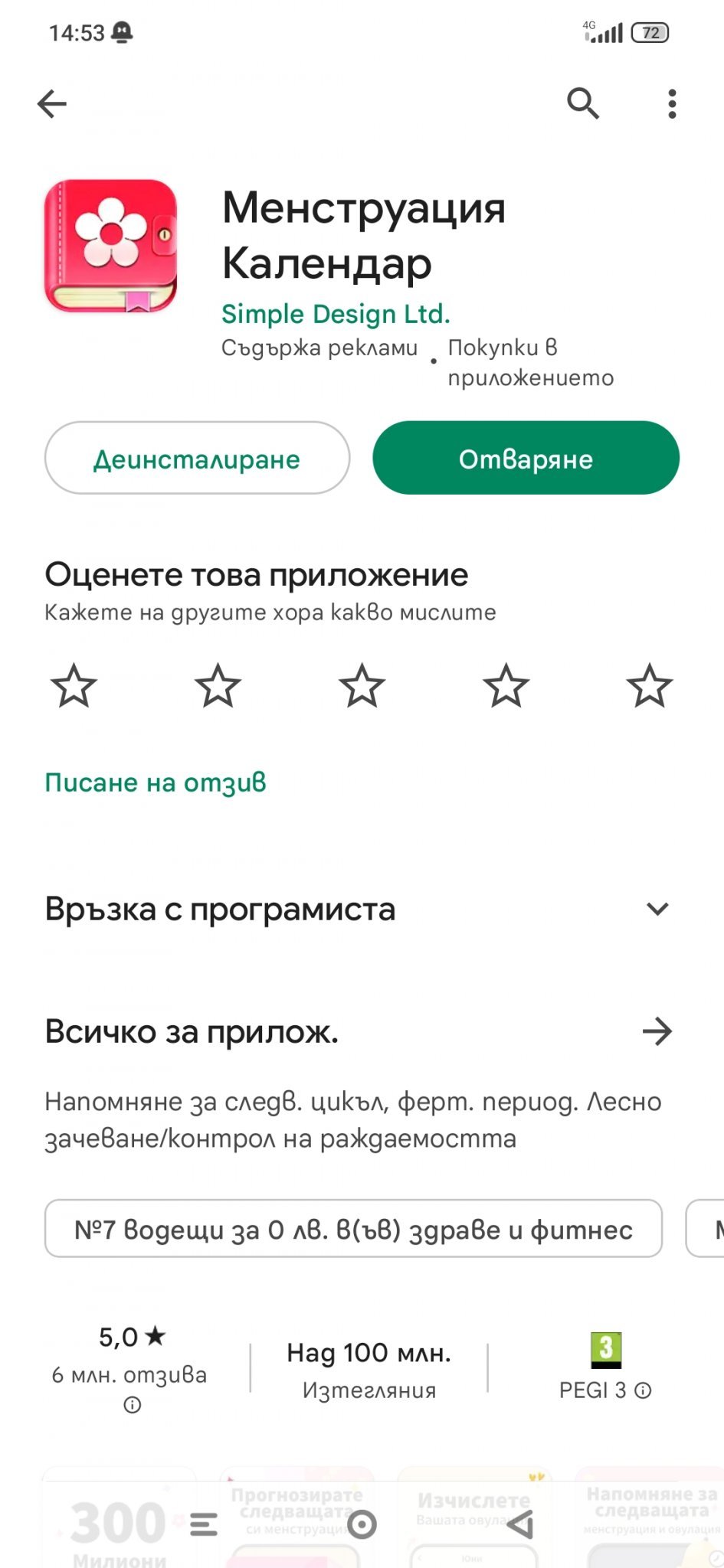
Task: Tap the №7 водещи здраве и фитнес chip
Action: 353,1229
